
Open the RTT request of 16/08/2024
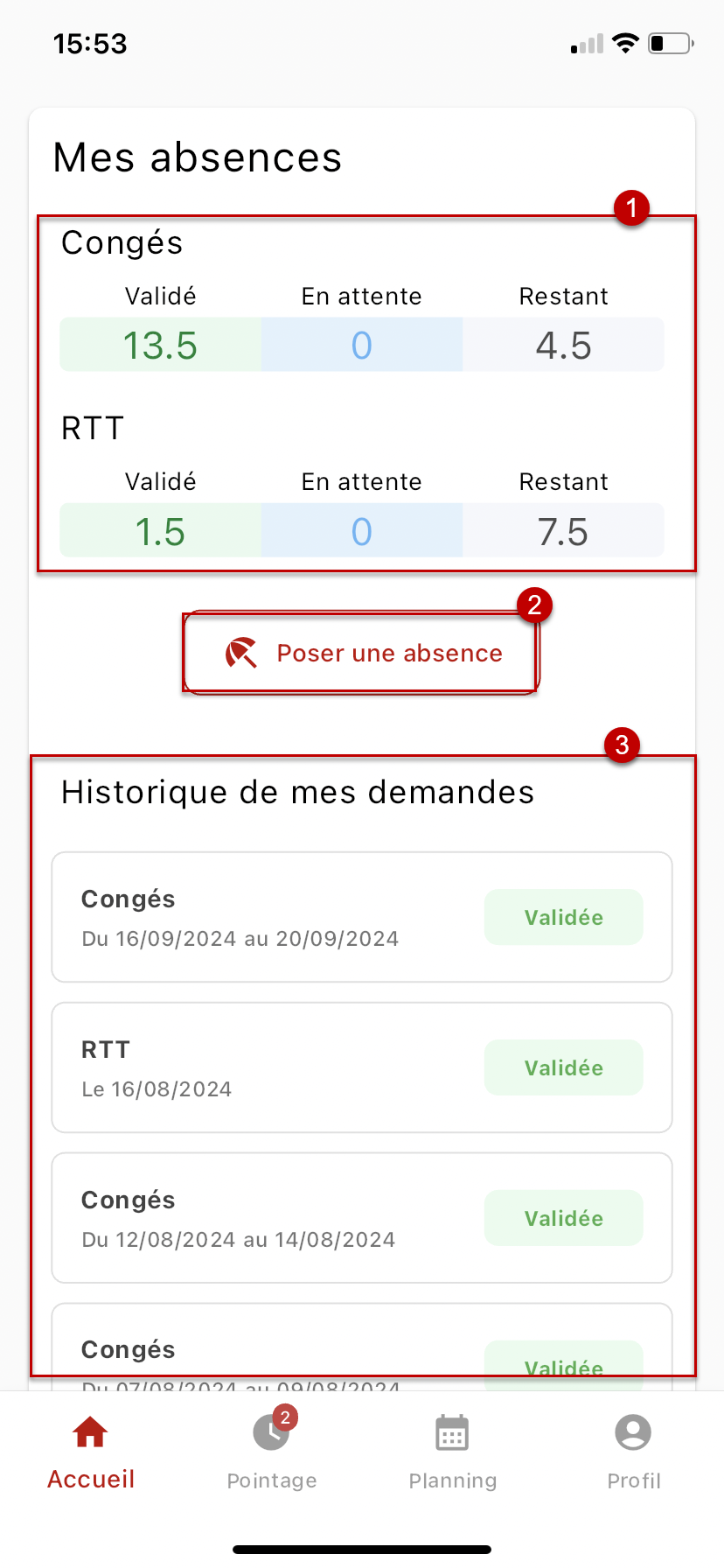[x=362, y=1067]
